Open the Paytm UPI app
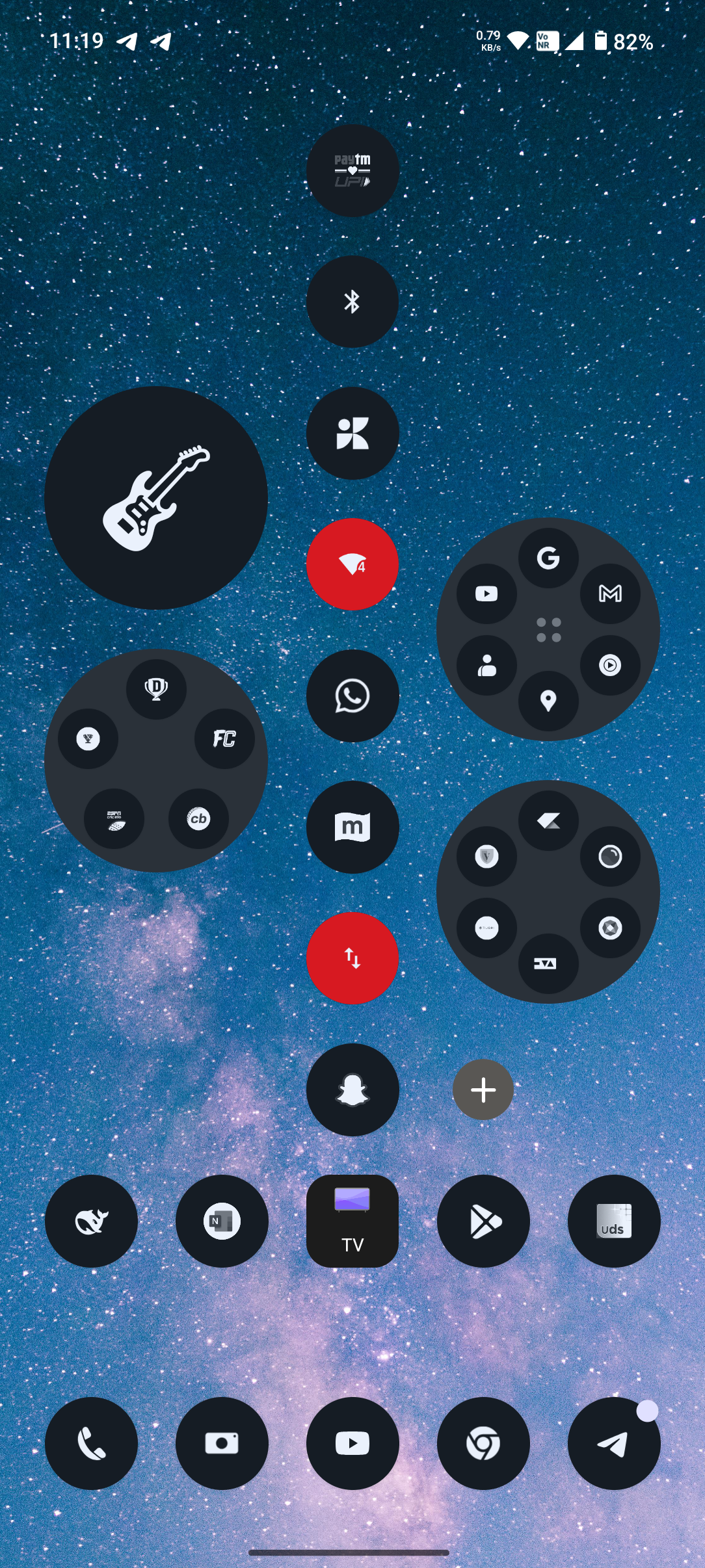Image resolution: width=705 pixels, height=1568 pixels. click(352, 170)
